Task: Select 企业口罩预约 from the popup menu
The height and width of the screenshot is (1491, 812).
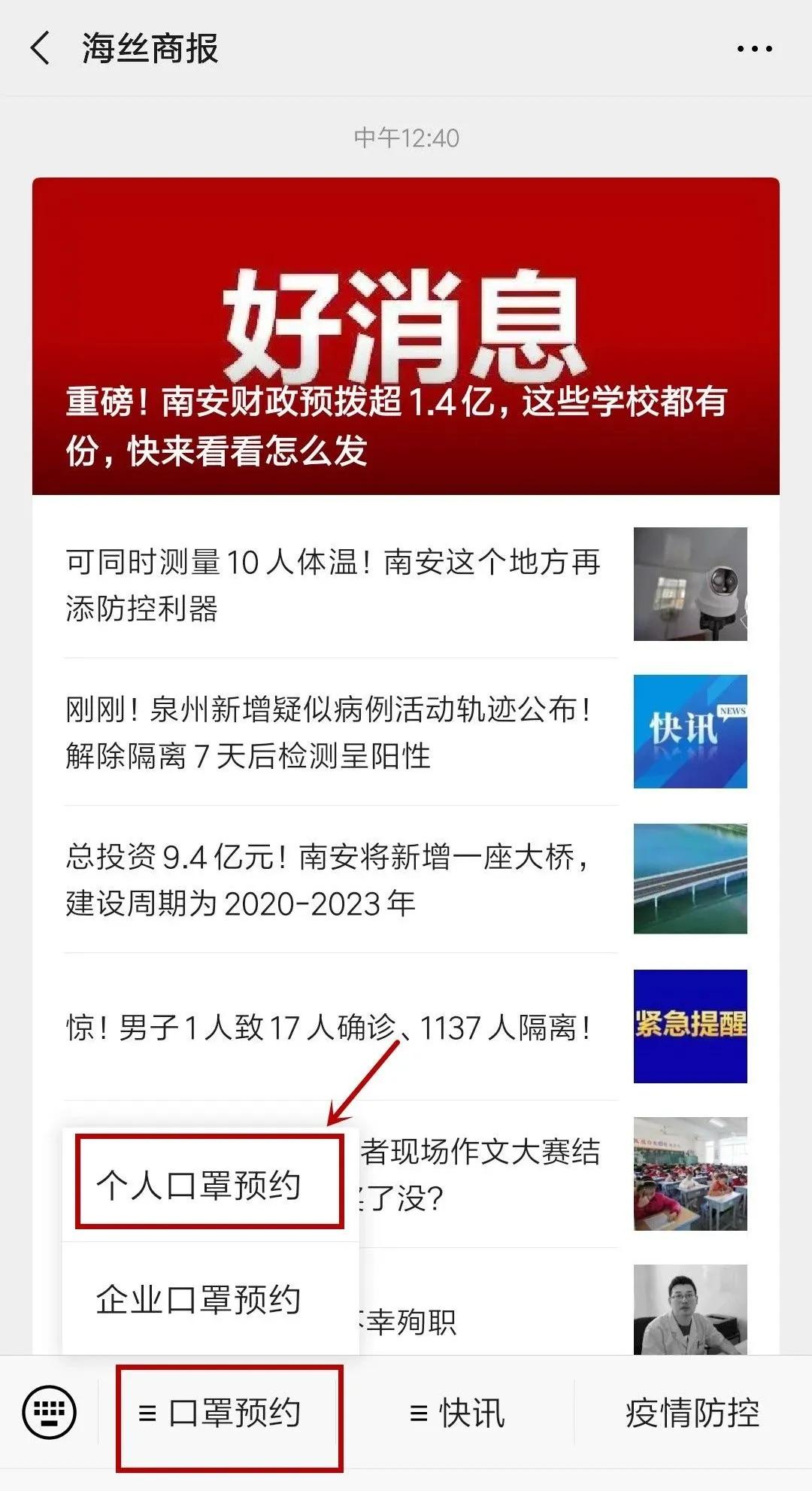Action: [x=201, y=1299]
